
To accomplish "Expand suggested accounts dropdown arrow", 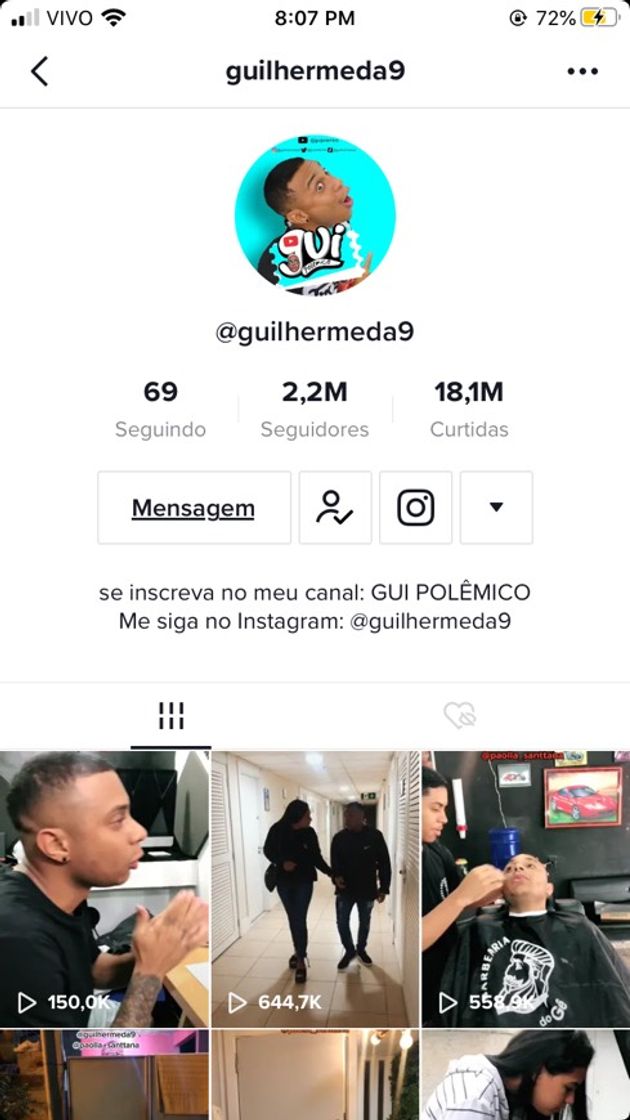I will tap(496, 508).
